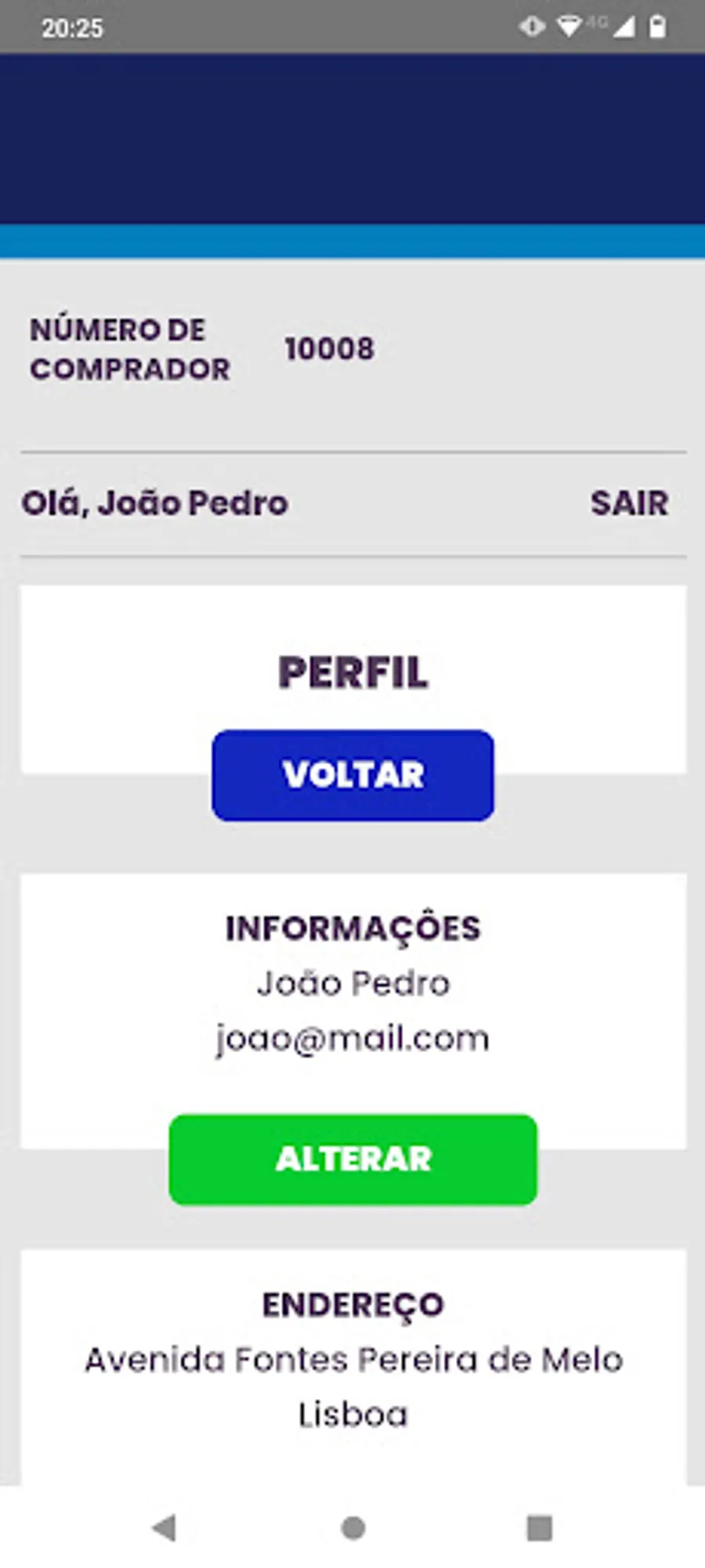Go back with the VOLTAR button
Viewport: 705px width, 1568px height.
click(x=352, y=775)
